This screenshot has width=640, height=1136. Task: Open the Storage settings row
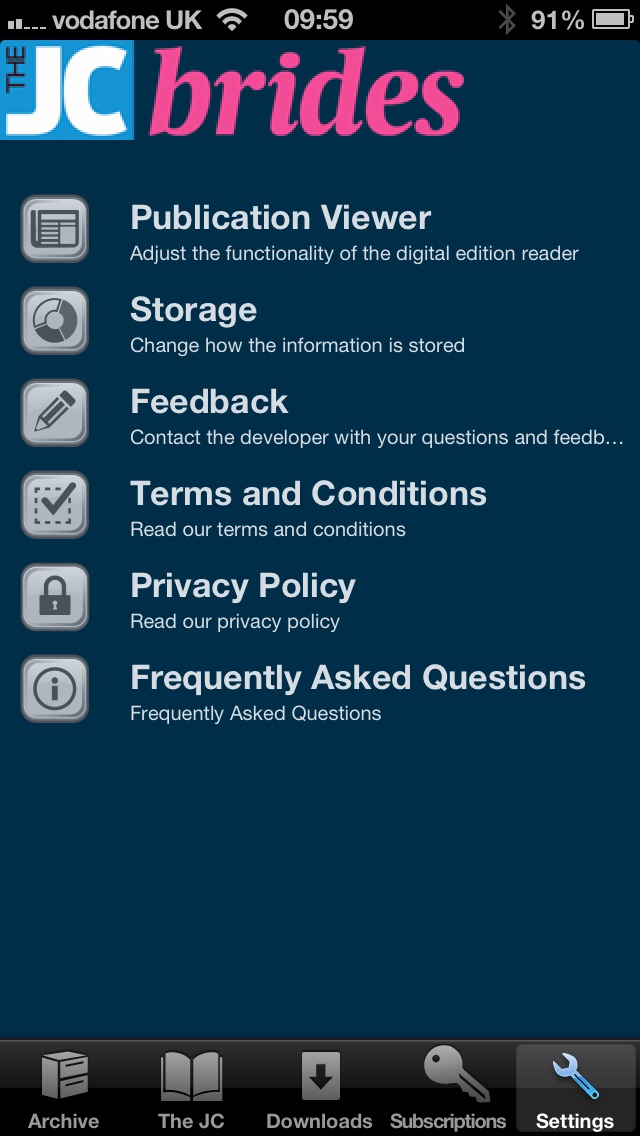tap(320, 321)
